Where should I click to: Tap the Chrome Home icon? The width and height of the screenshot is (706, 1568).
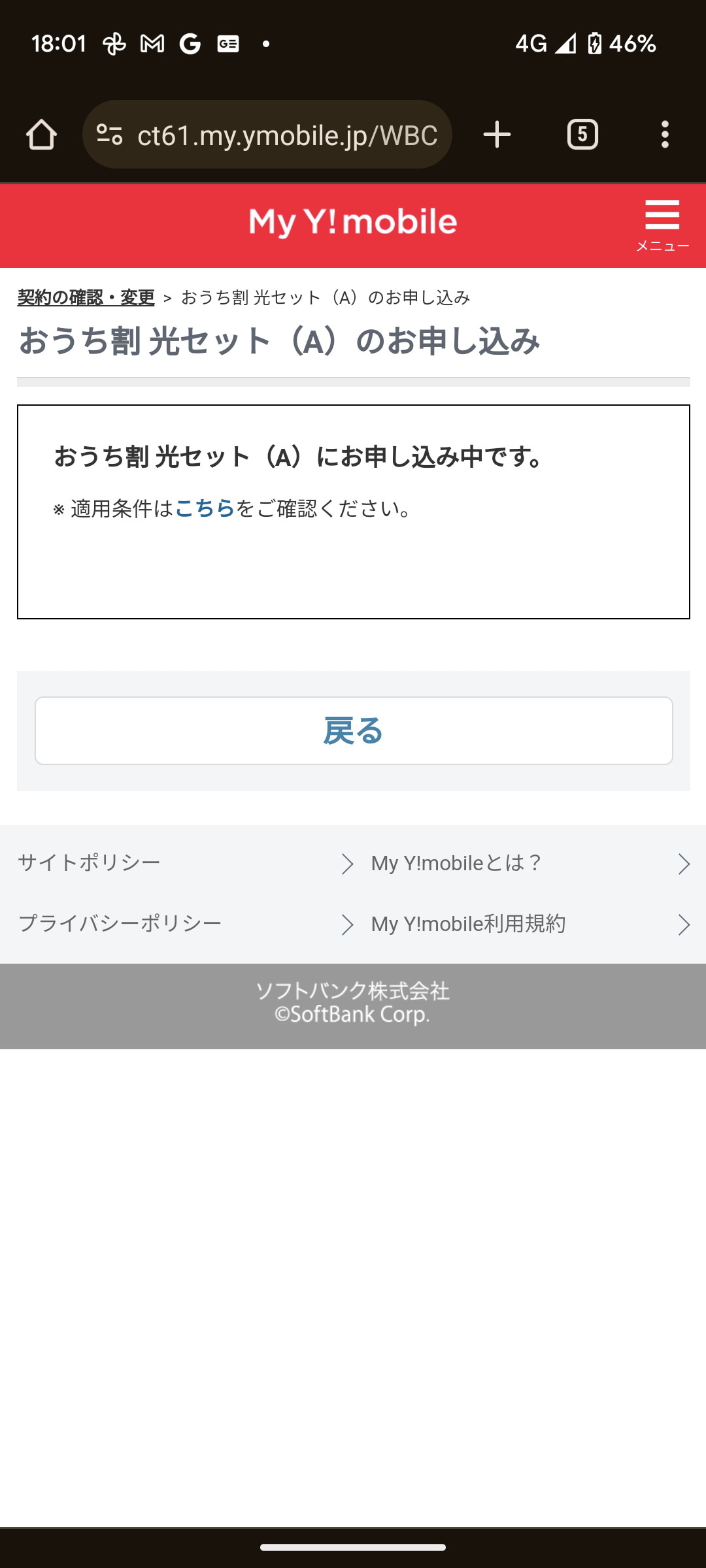[41, 134]
